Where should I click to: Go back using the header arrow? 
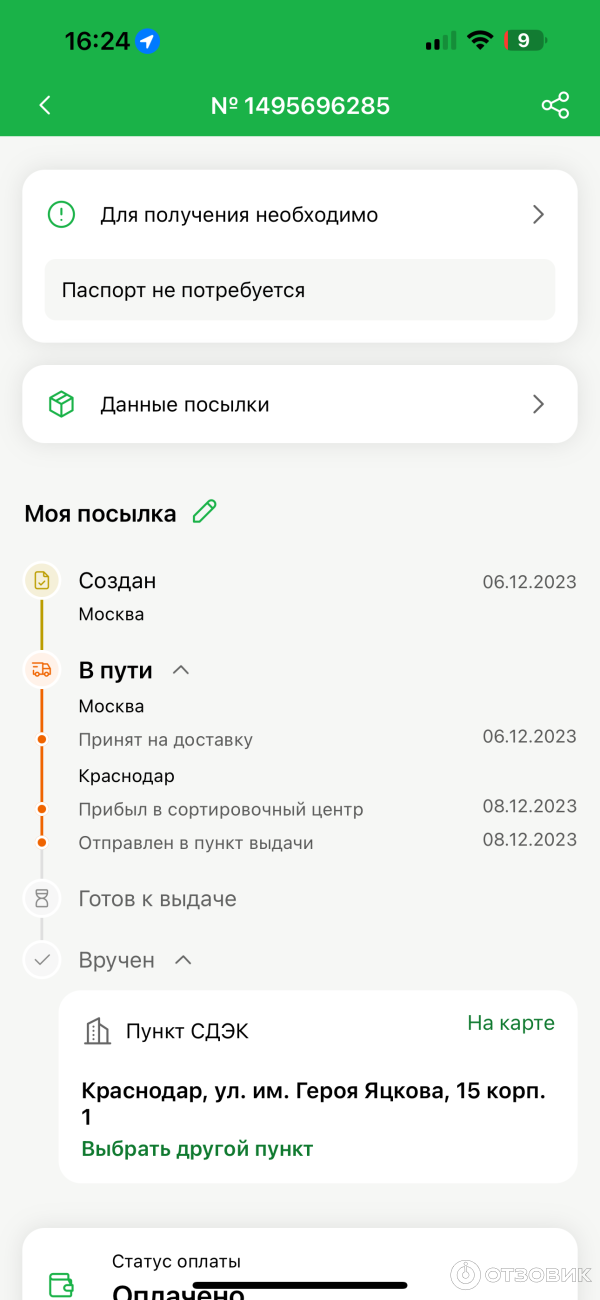coord(45,105)
